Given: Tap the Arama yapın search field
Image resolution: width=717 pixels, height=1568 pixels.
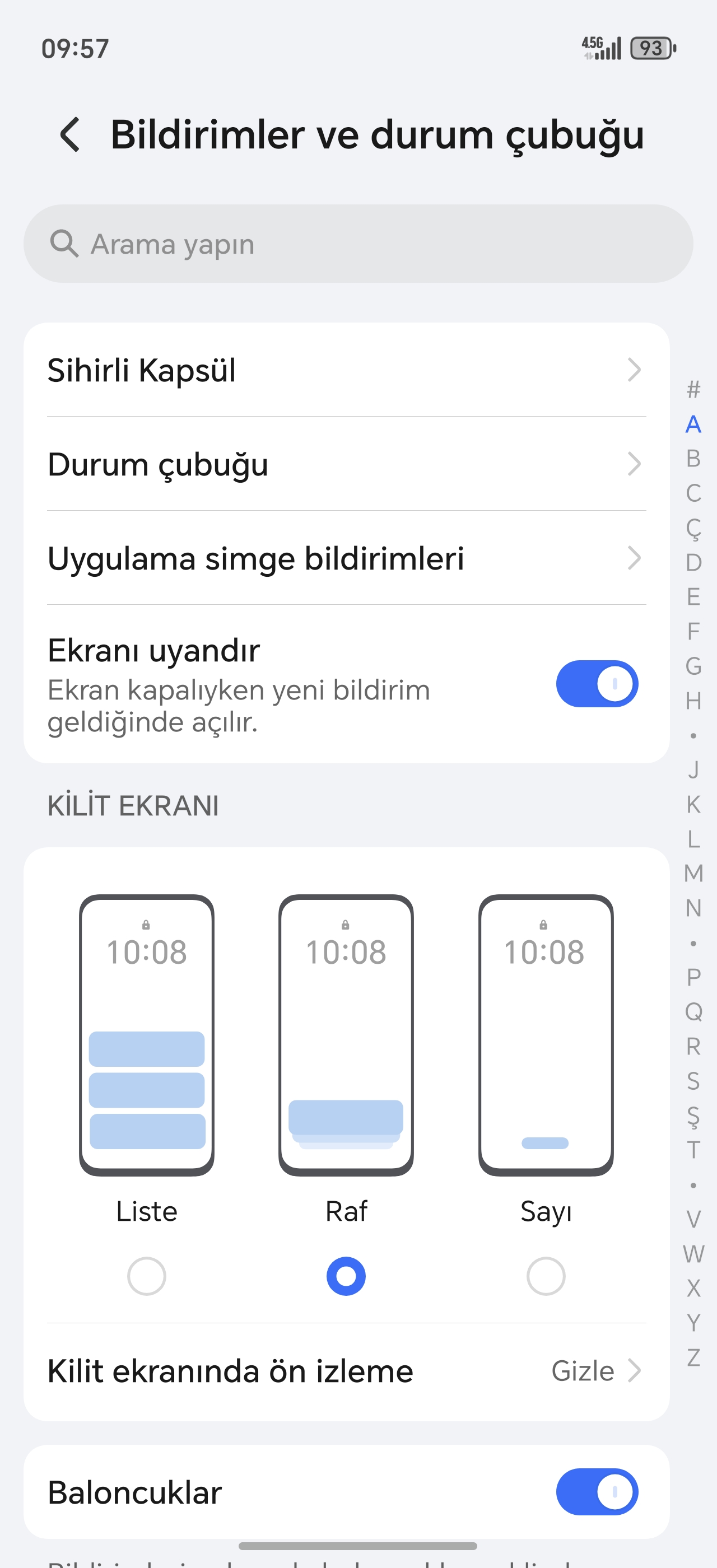Looking at the screenshot, I should coord(358,244).
